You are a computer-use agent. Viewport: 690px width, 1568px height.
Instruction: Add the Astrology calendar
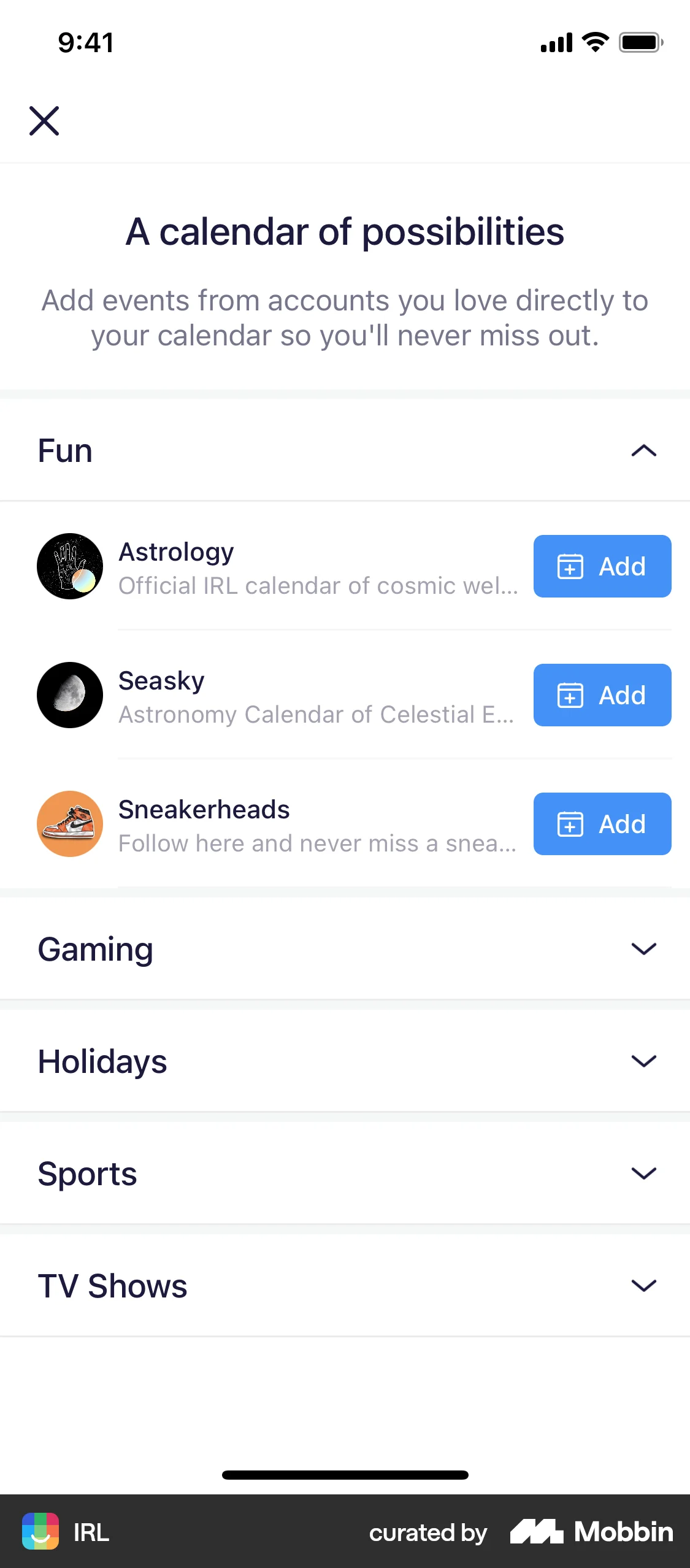click(x=602, y=566)
